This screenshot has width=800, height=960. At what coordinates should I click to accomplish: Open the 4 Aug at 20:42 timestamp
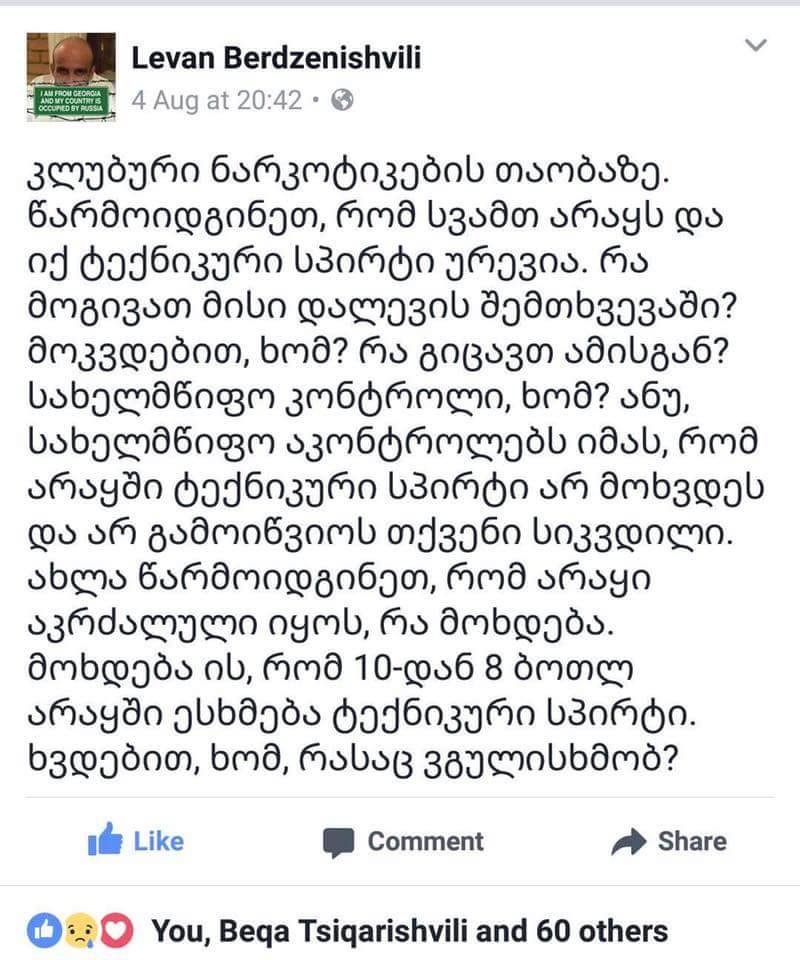(x=216, y=100)
